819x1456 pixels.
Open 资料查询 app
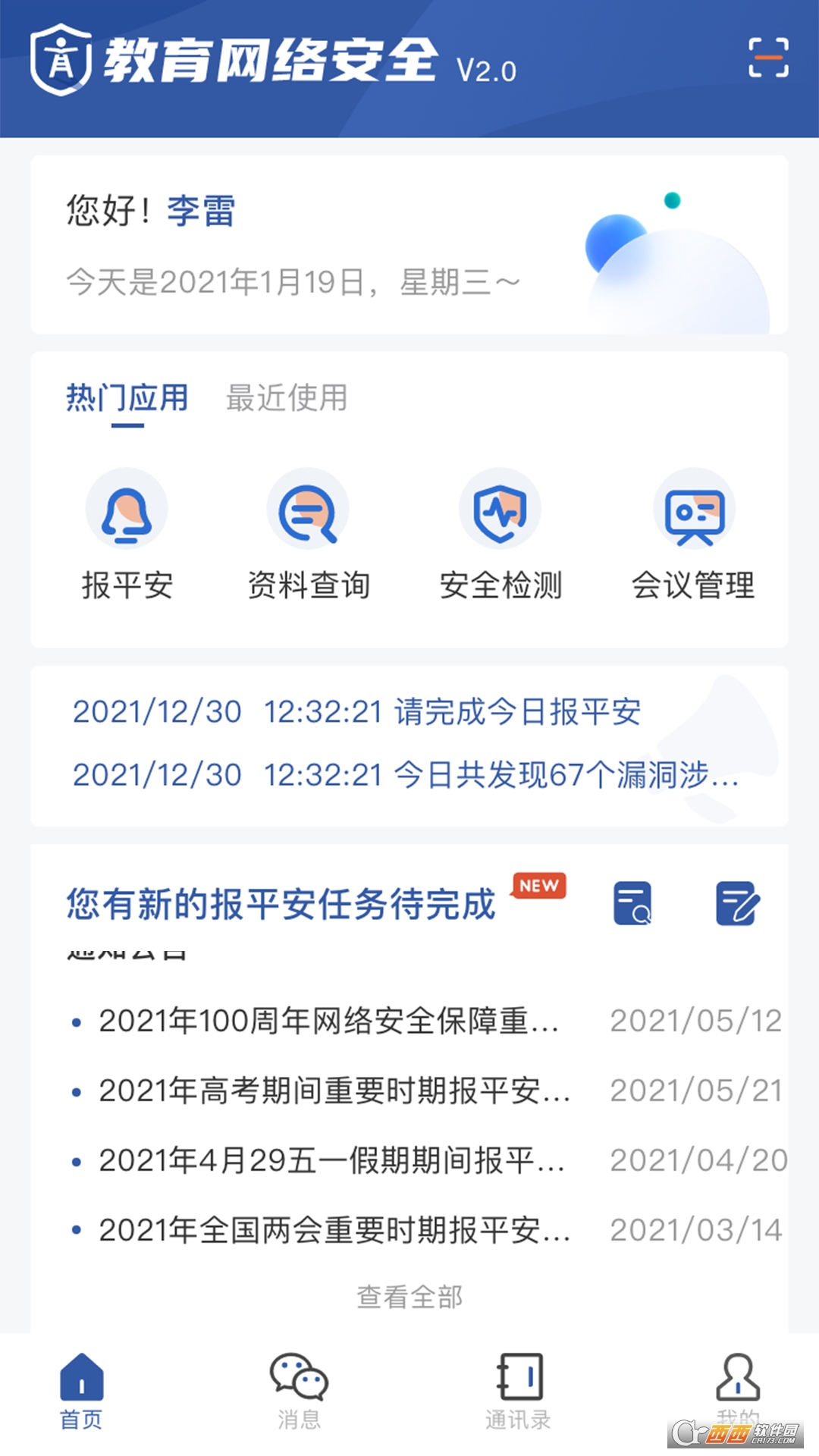(309, 535)
